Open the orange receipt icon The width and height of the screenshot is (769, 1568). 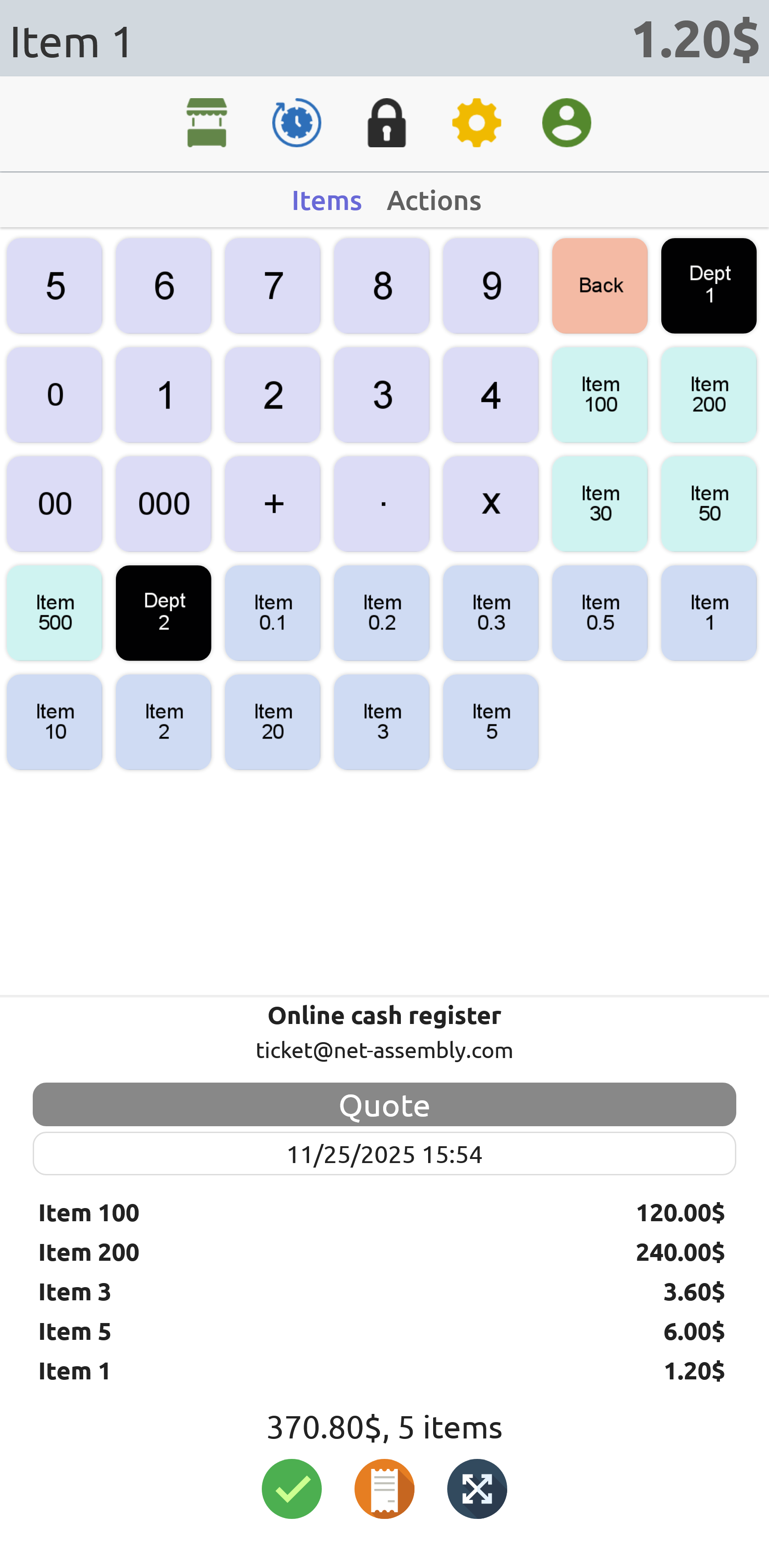click(x=384, y=1488)
